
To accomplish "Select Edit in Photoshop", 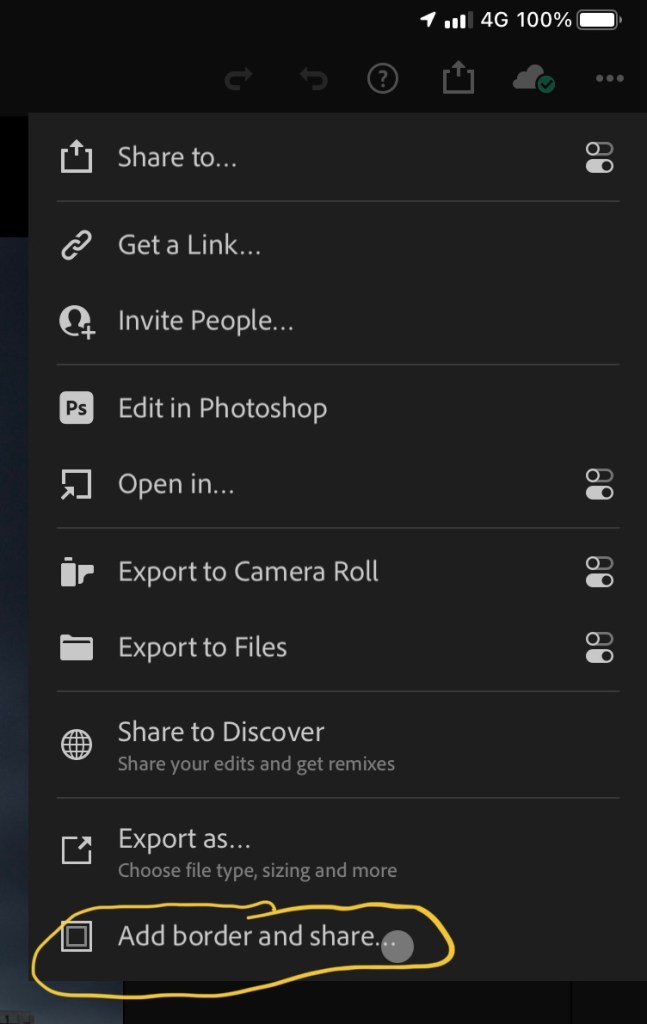I will (222, 408).
